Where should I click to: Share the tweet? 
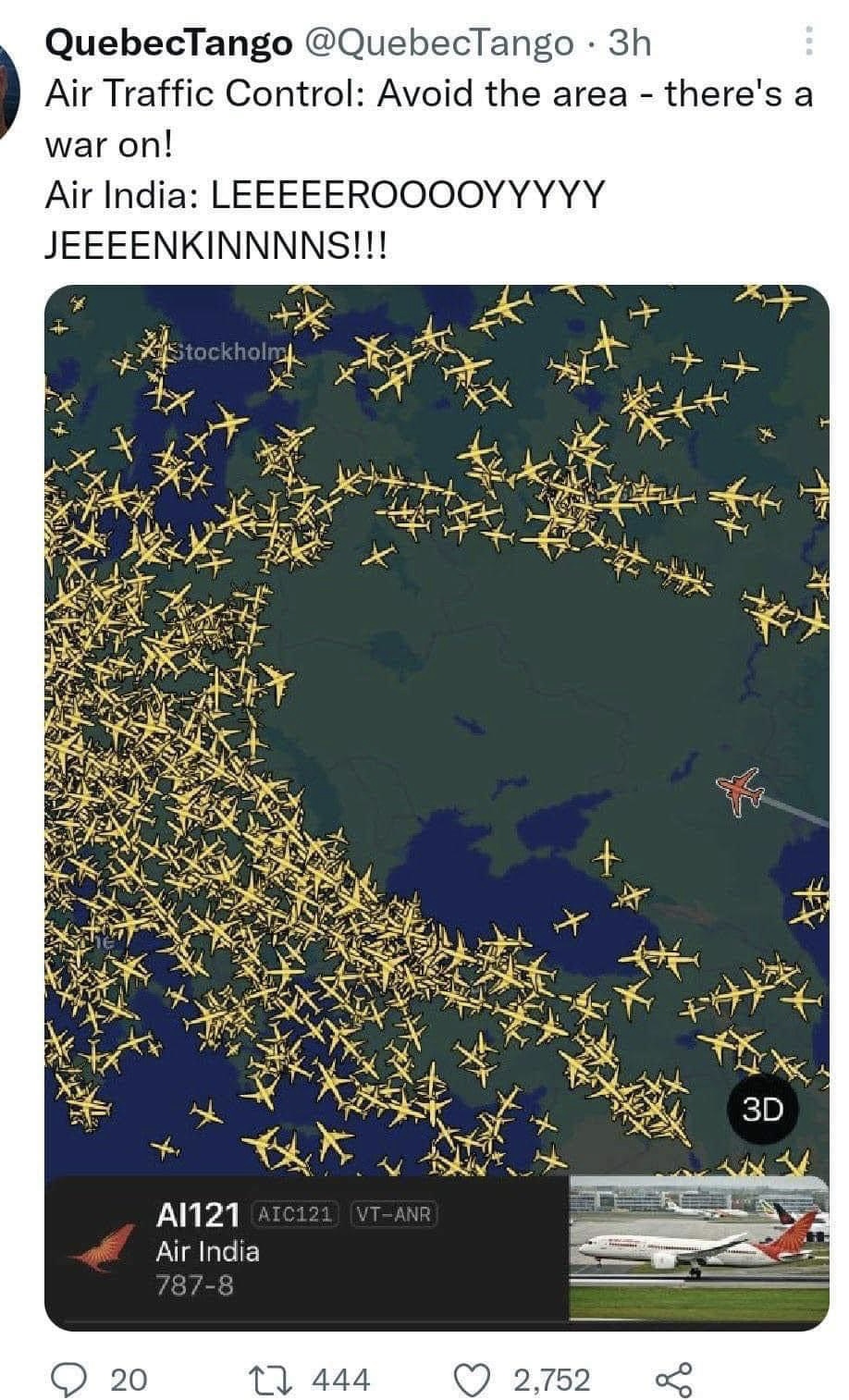coord(673,1380)
